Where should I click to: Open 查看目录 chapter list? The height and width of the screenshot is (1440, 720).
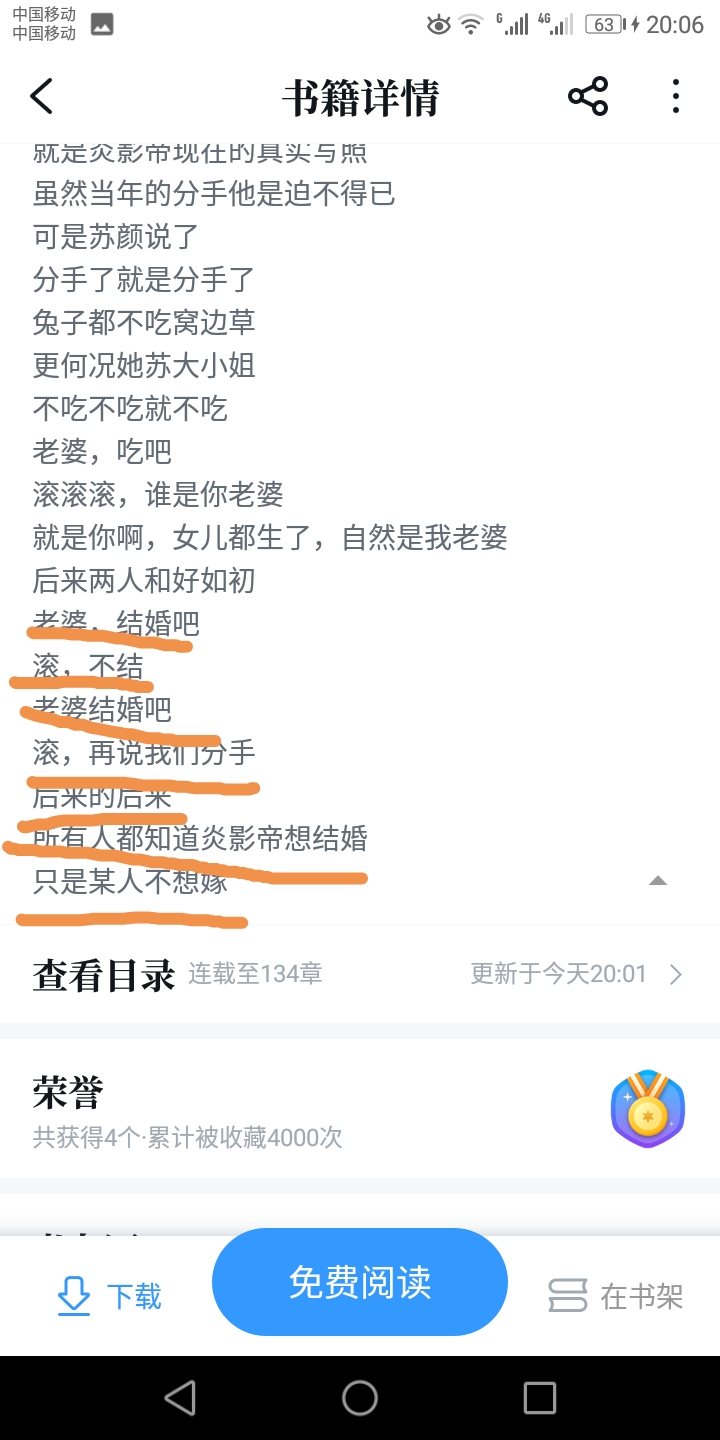[x=360, y=974]
